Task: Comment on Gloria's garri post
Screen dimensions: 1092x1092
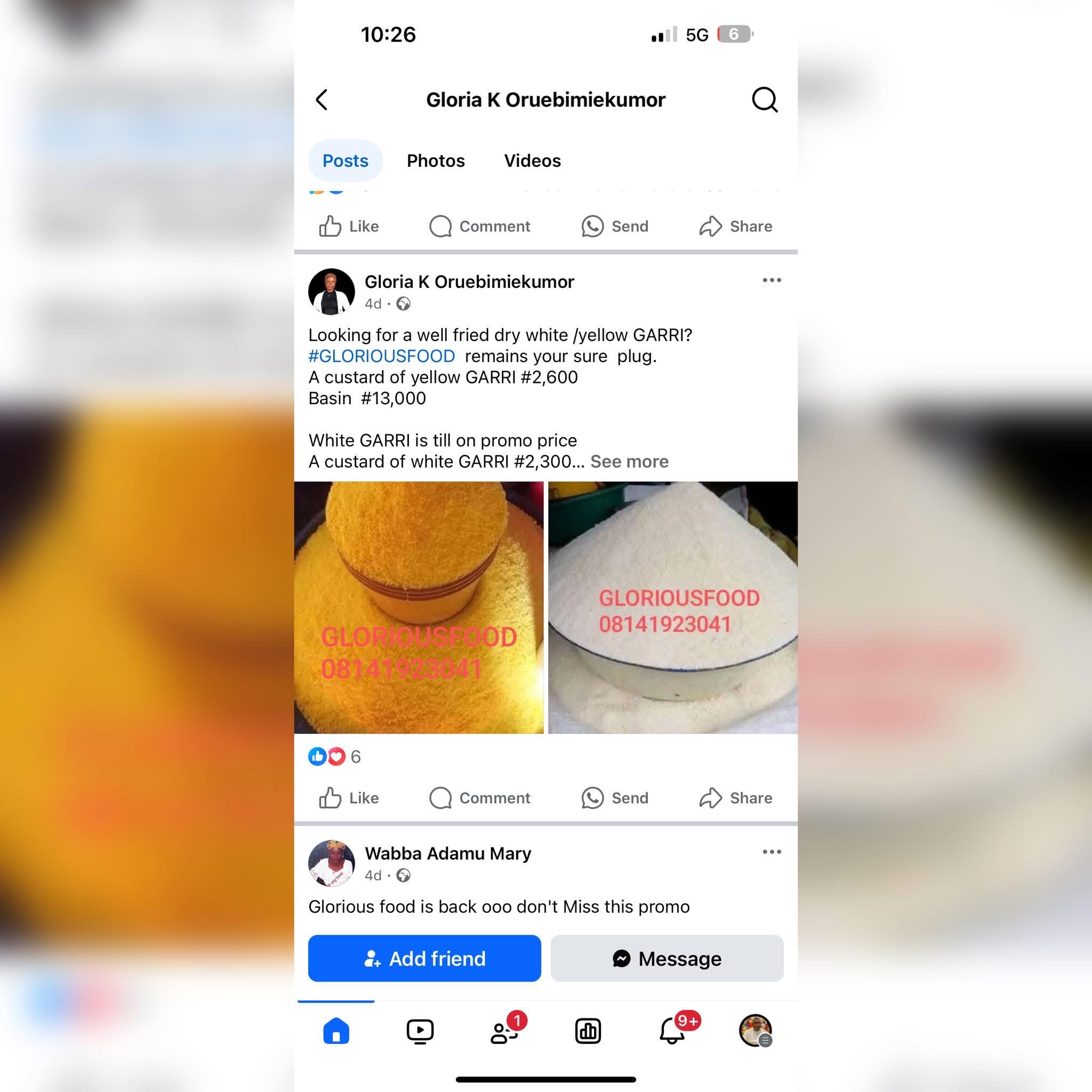Action: pos(479,798)
